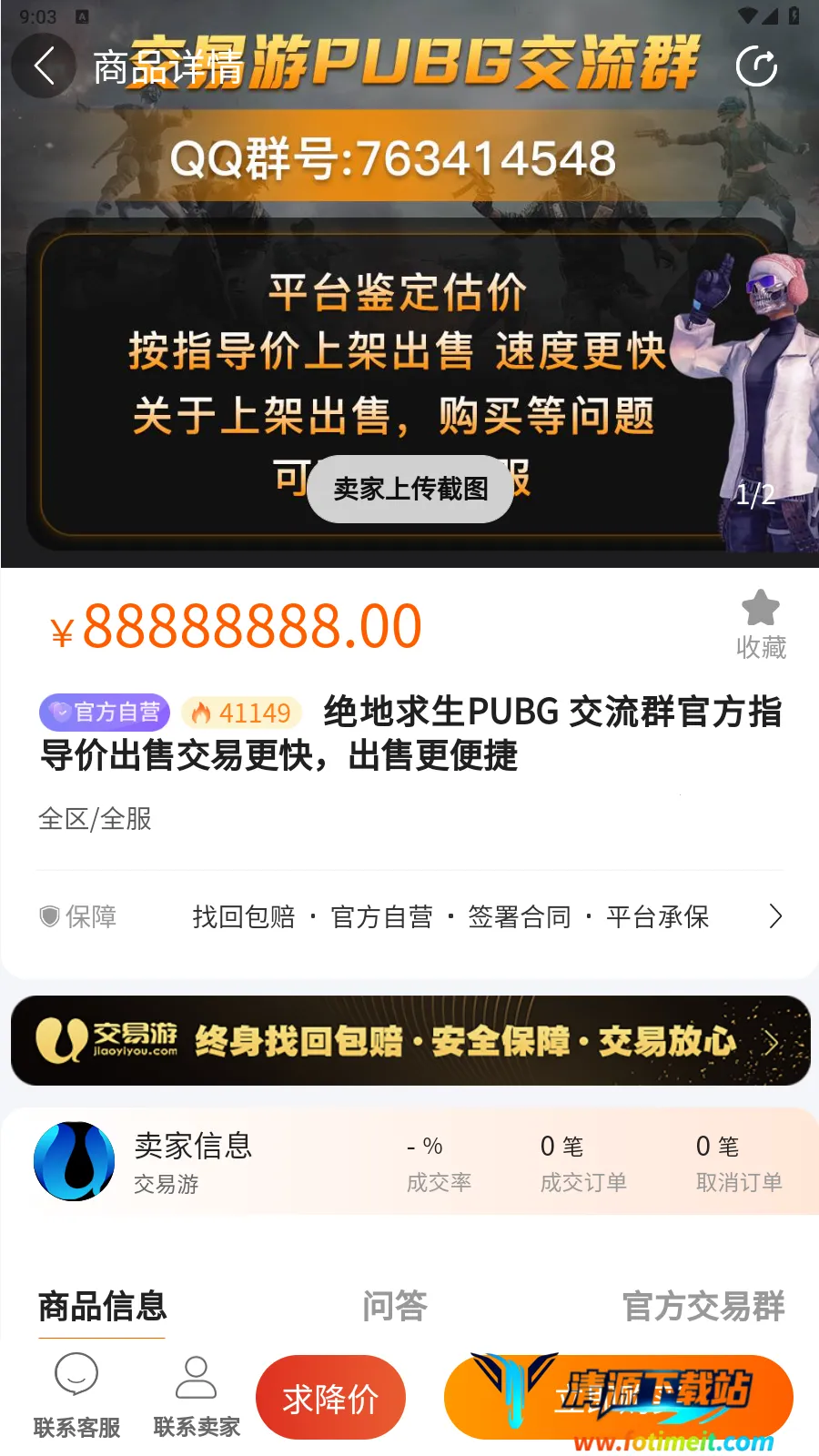Image resolution: width=819 pixels, height=1456 pixels.
Task: Select the 商品信息 tab
Action: (x=102, y=1306)
